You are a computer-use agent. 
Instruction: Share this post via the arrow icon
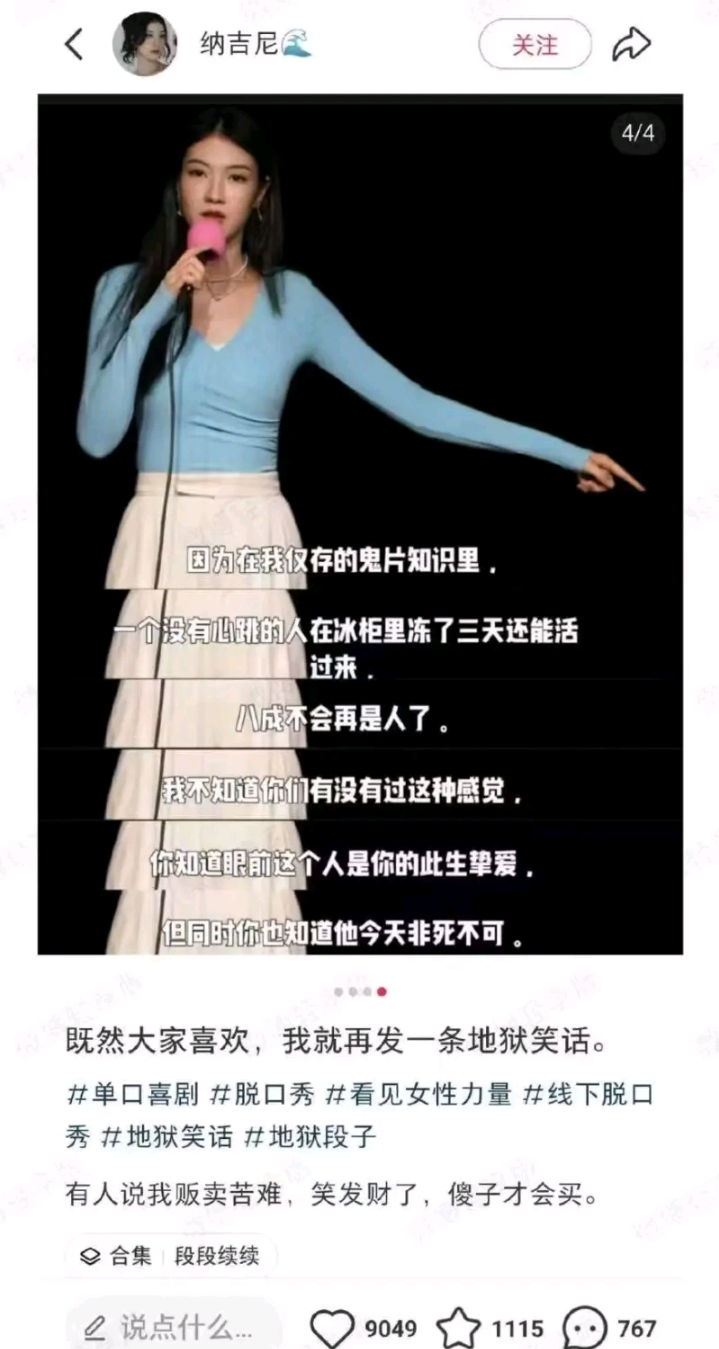pos(632,45)
